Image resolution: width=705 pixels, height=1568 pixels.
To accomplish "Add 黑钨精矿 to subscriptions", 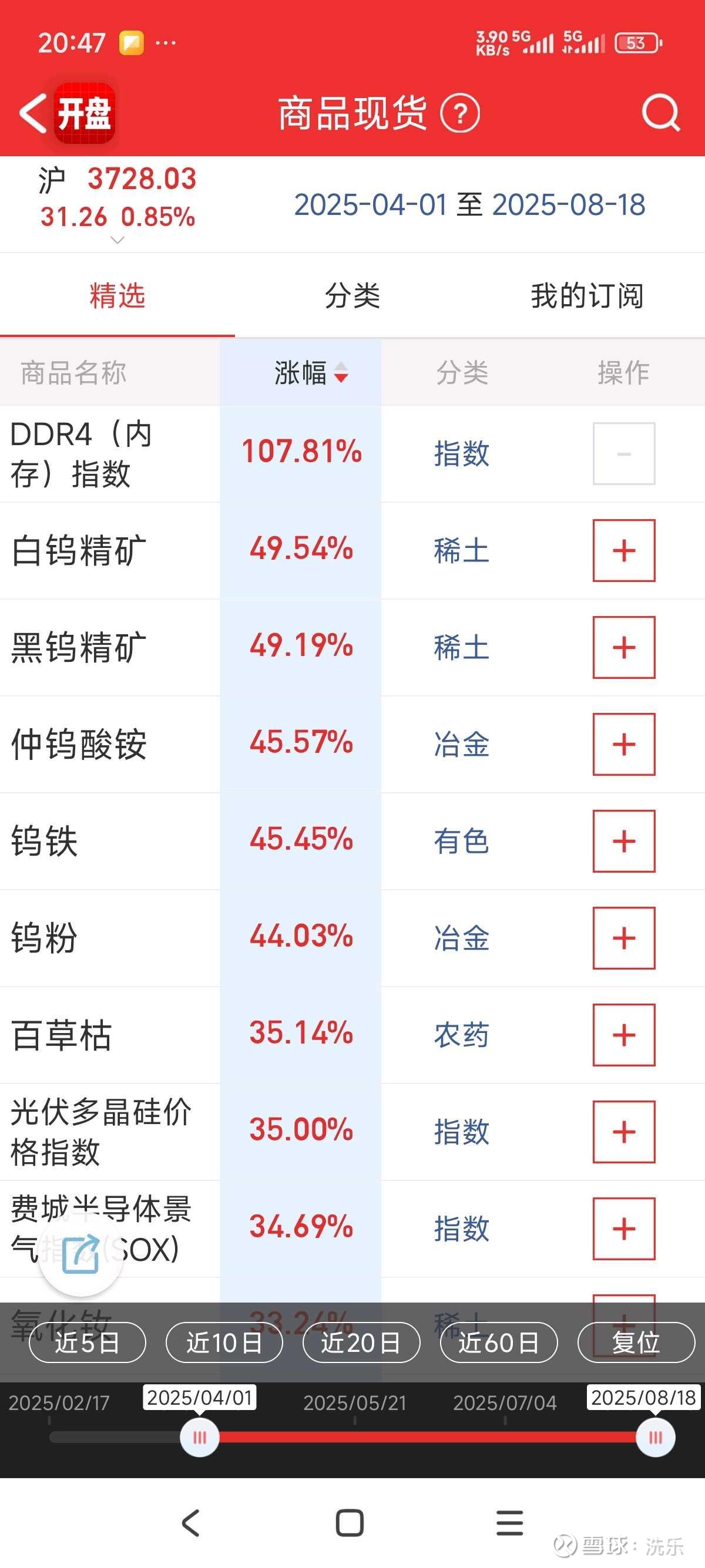I will 624,647.
